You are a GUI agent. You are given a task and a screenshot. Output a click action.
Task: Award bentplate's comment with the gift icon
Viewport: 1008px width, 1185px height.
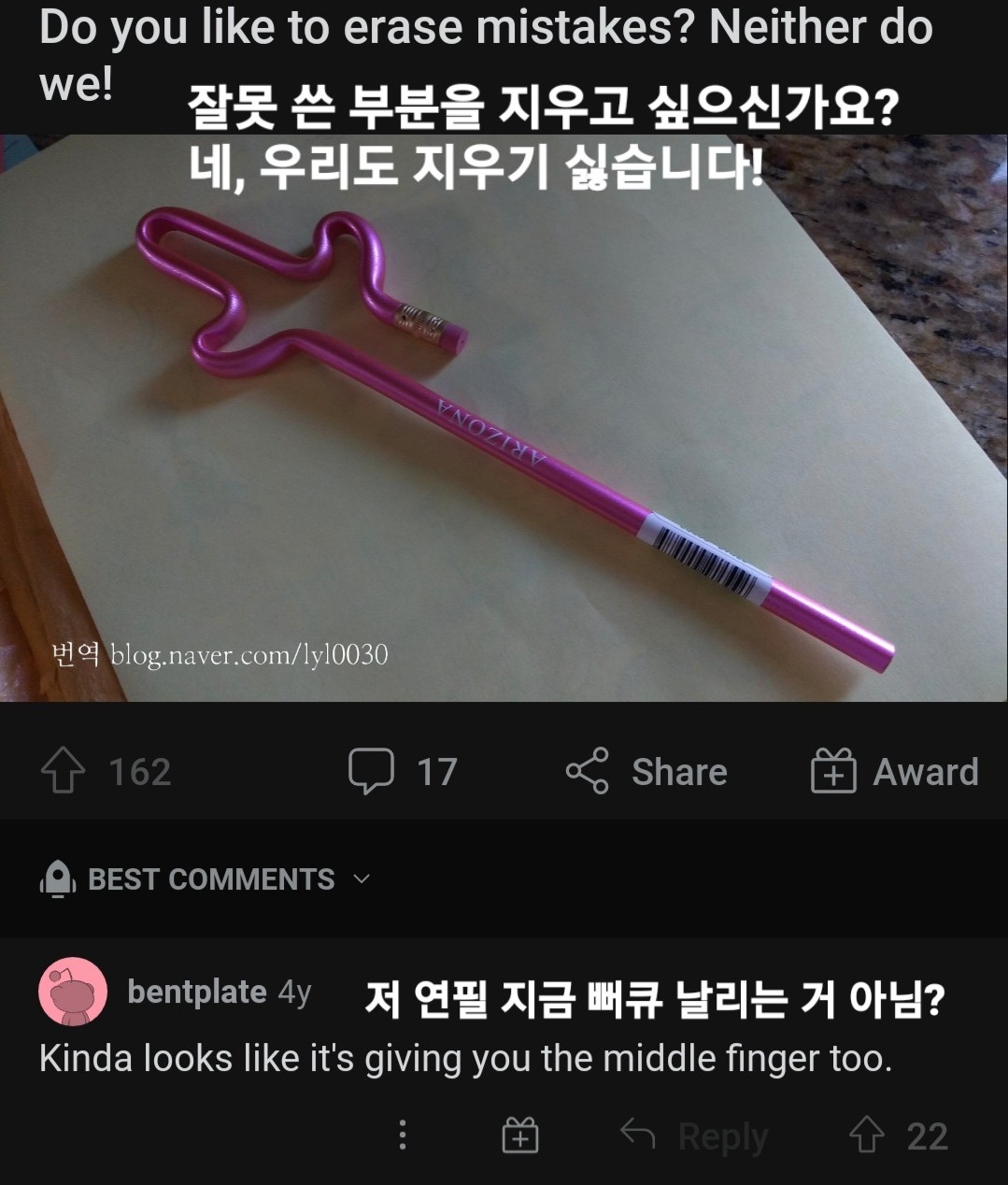pos(520,1135)
